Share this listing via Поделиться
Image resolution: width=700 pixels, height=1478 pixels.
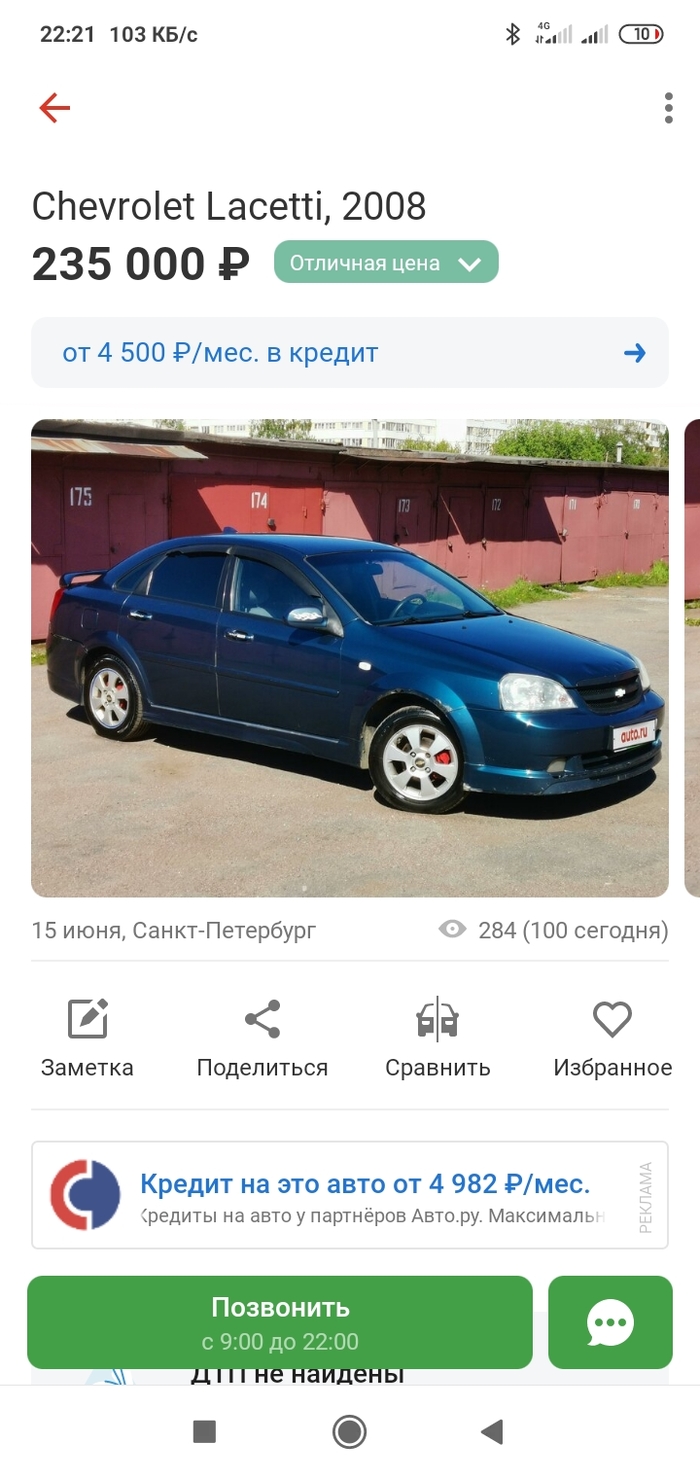[262, 1038]
